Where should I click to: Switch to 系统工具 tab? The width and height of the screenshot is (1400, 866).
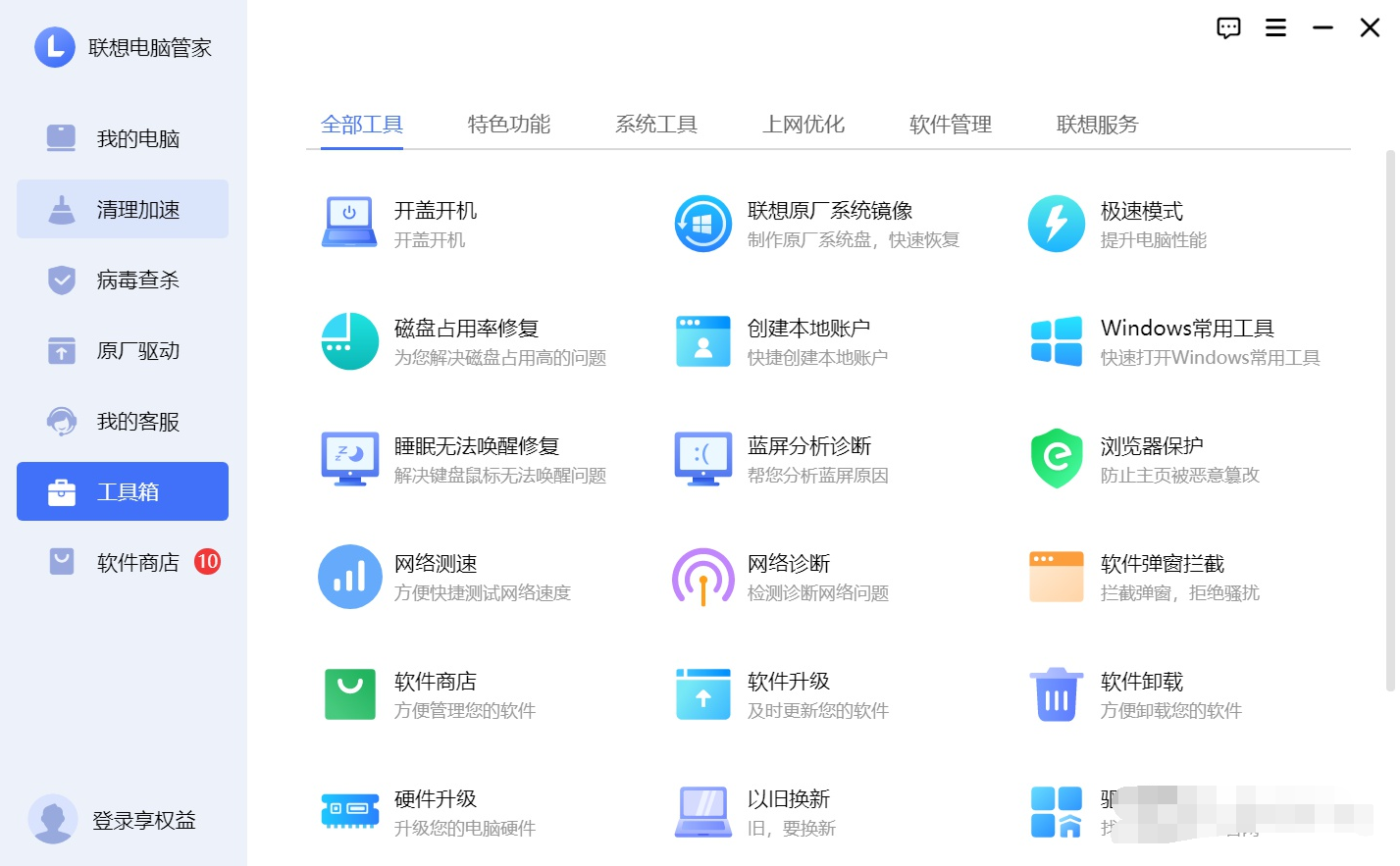pyautogui.click(x=655, y=125)
